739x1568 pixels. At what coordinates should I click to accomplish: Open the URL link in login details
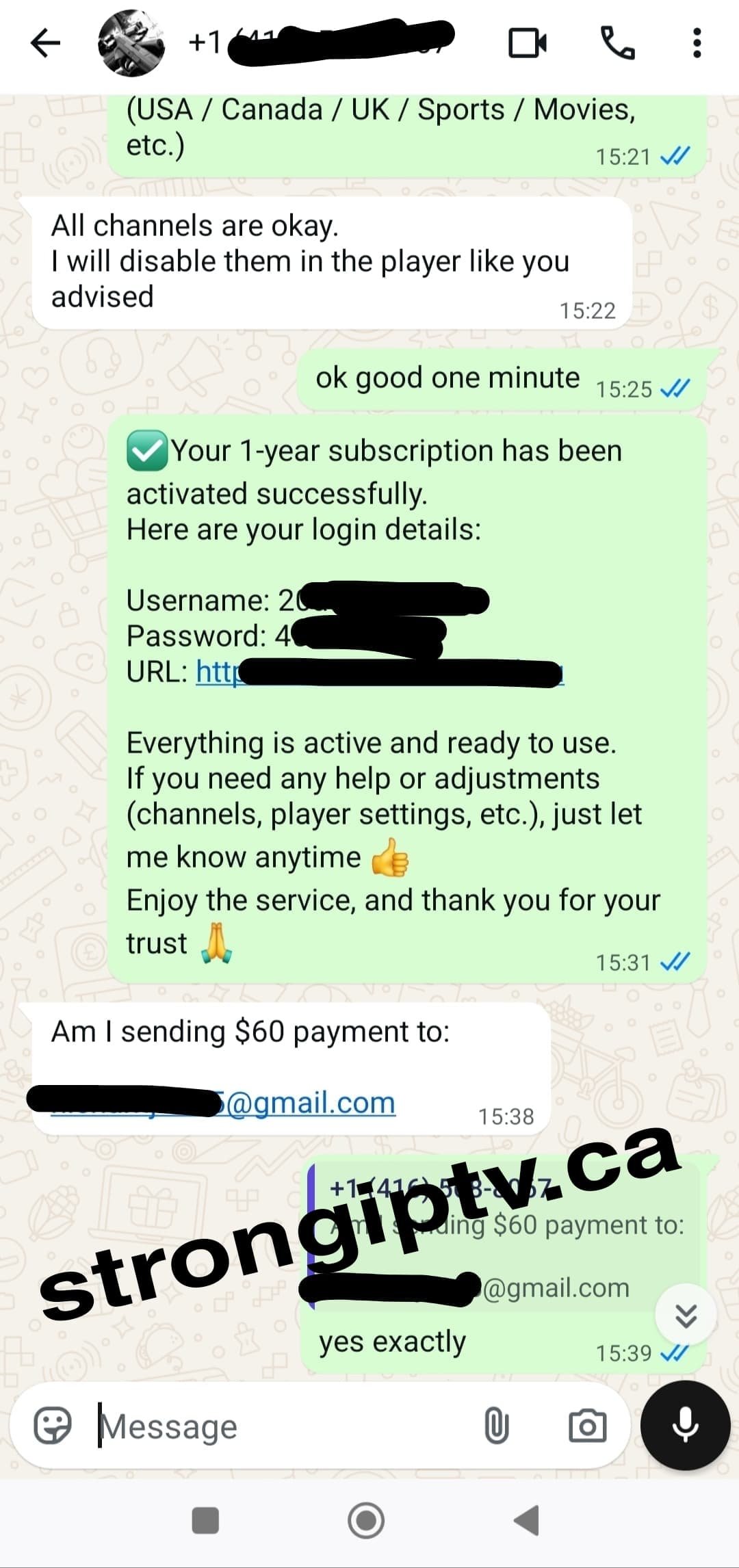pos(216,672)
